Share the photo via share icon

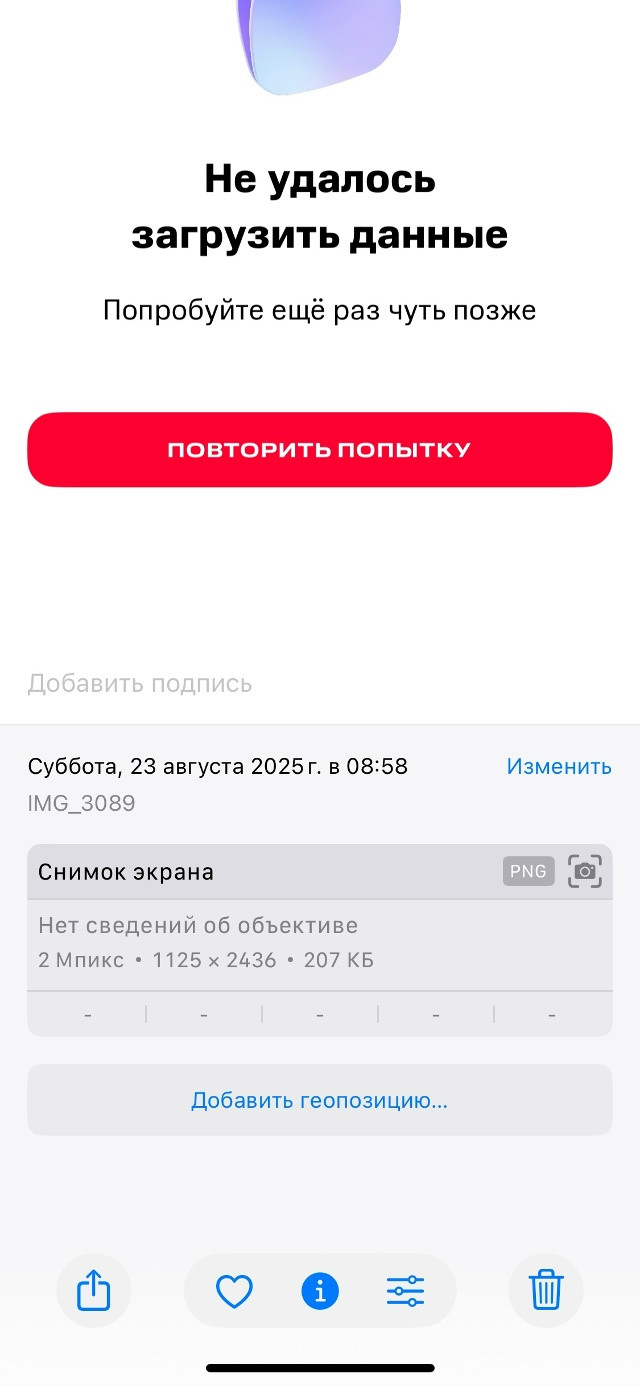click(x=94, y=1290)
